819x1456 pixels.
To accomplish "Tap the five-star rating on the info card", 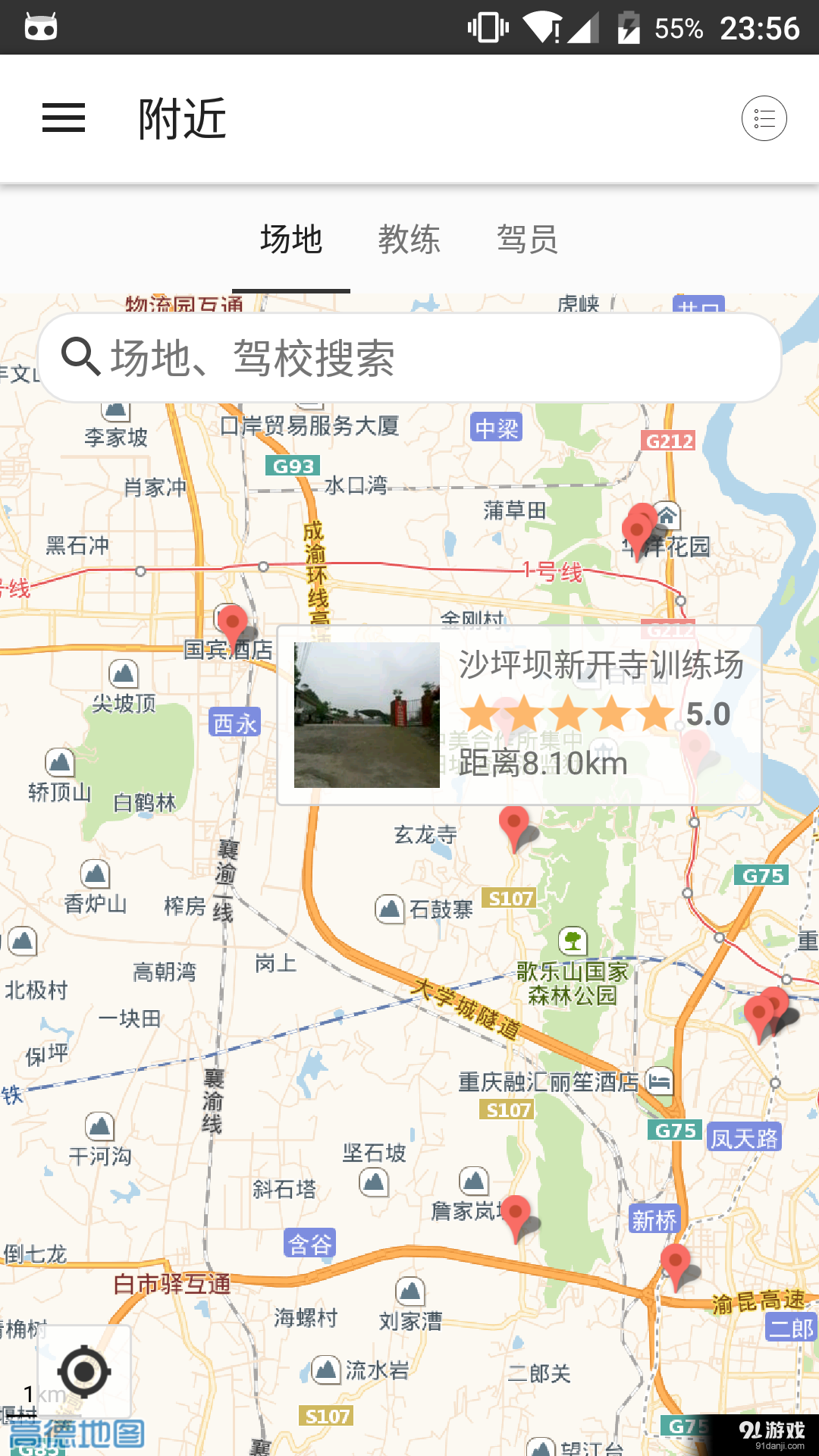I will point(565,713).
